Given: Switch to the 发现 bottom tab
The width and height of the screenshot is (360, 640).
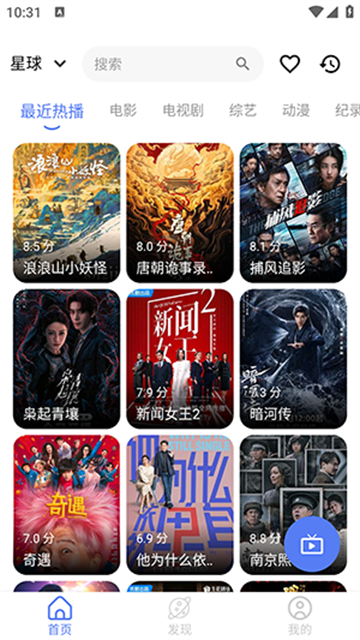Looking at the screenshot, I should (180, 616).
